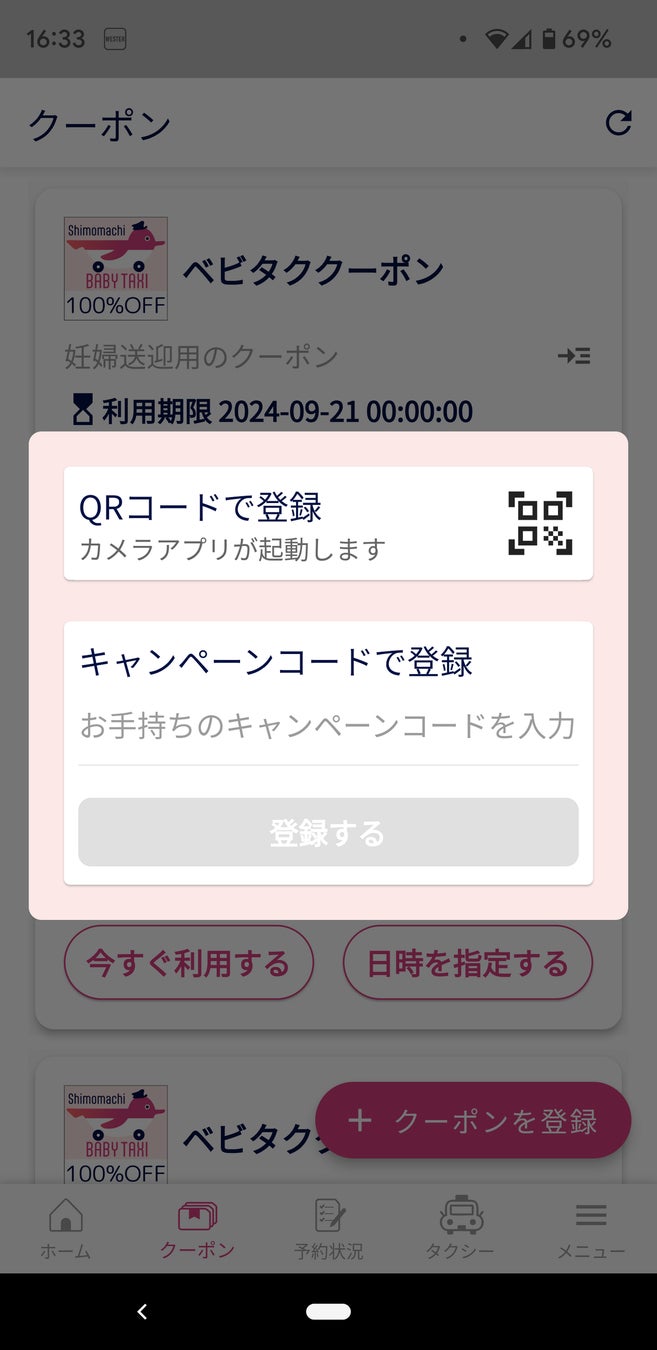Select 今すぐ利用する on the coupon
The height and width of the screenshot is (1350, 657).
tap(189, 963)
